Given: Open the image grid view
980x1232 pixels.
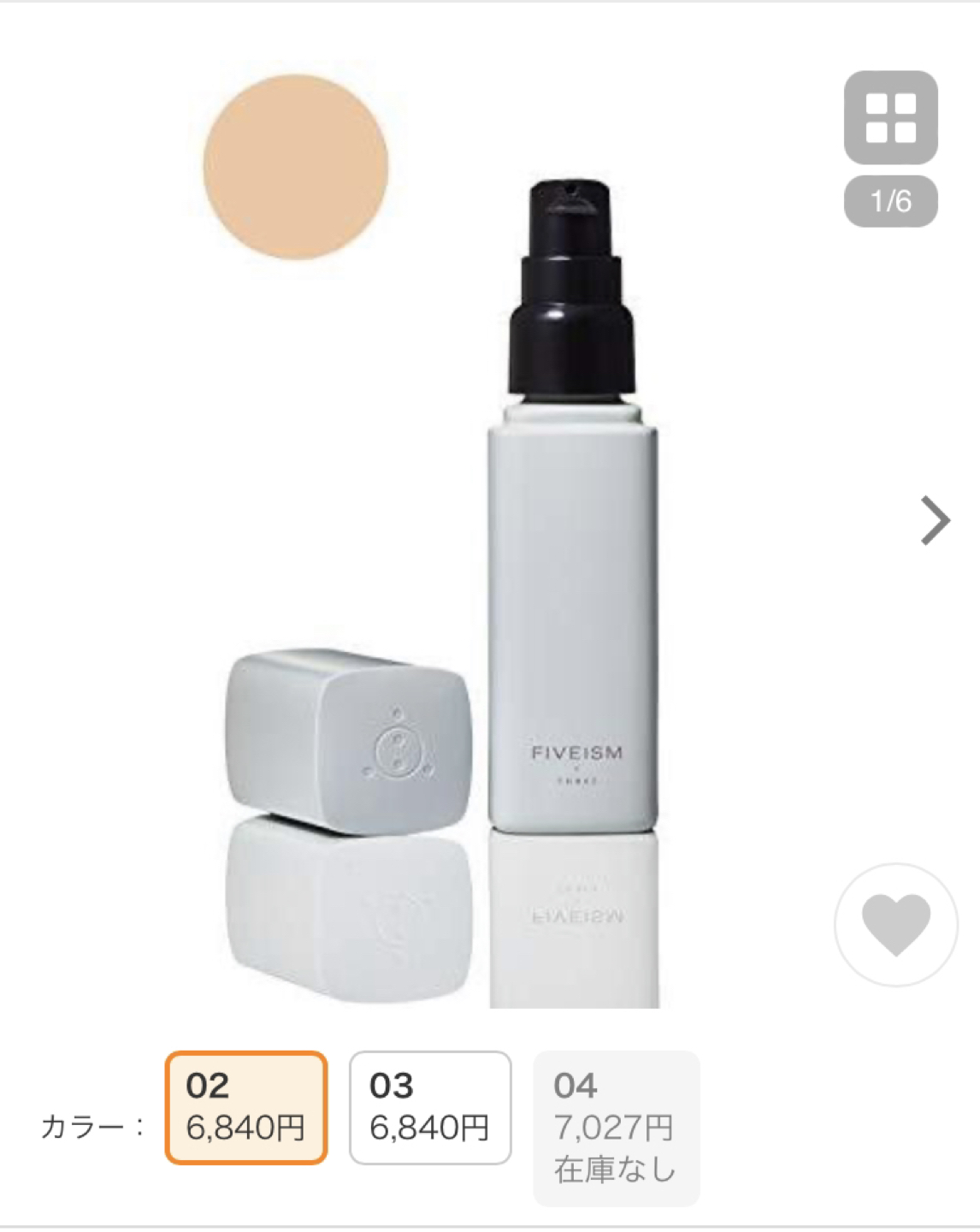Looking at the screenshot, I should pos(890,118).
